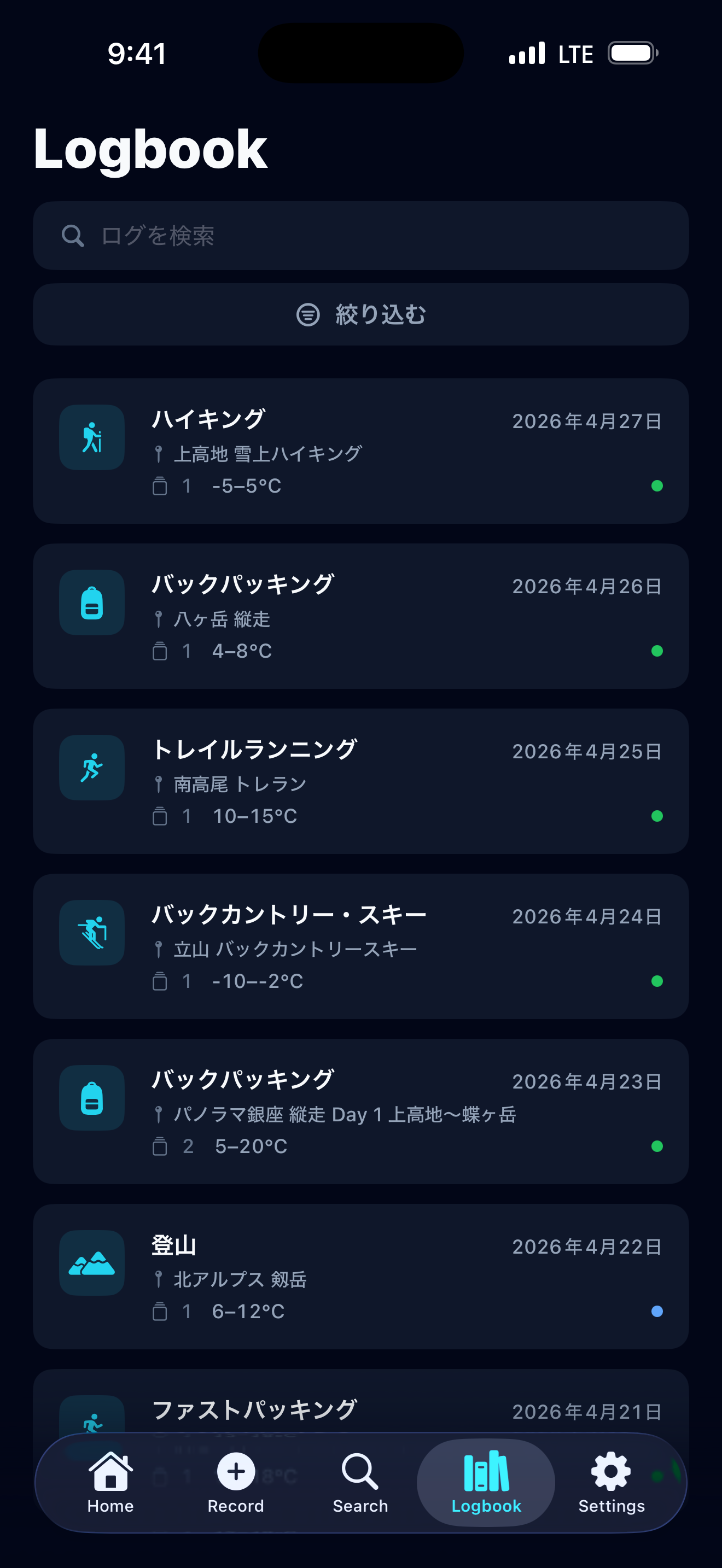Tap the blue status dot on 登山 entry
This screenshot has width=722, height=1568.
tap(658, 1312)
